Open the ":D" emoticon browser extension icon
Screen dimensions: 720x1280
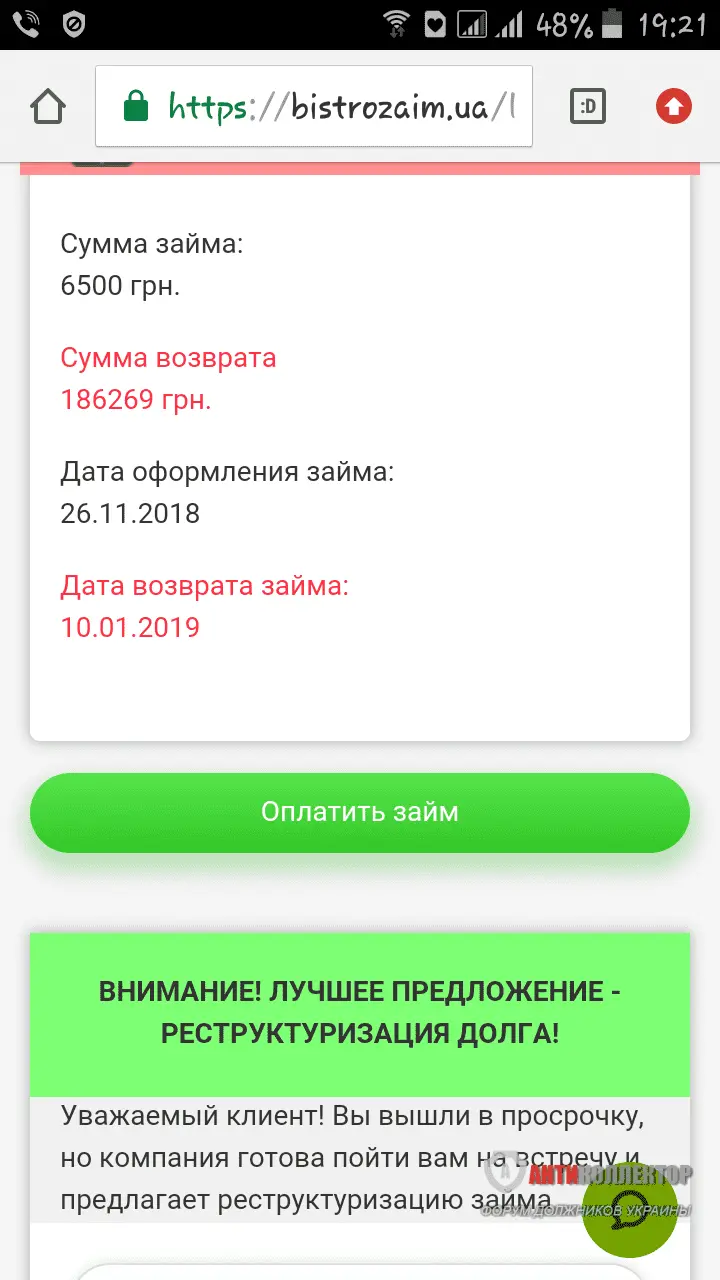(x=588, y=105)
